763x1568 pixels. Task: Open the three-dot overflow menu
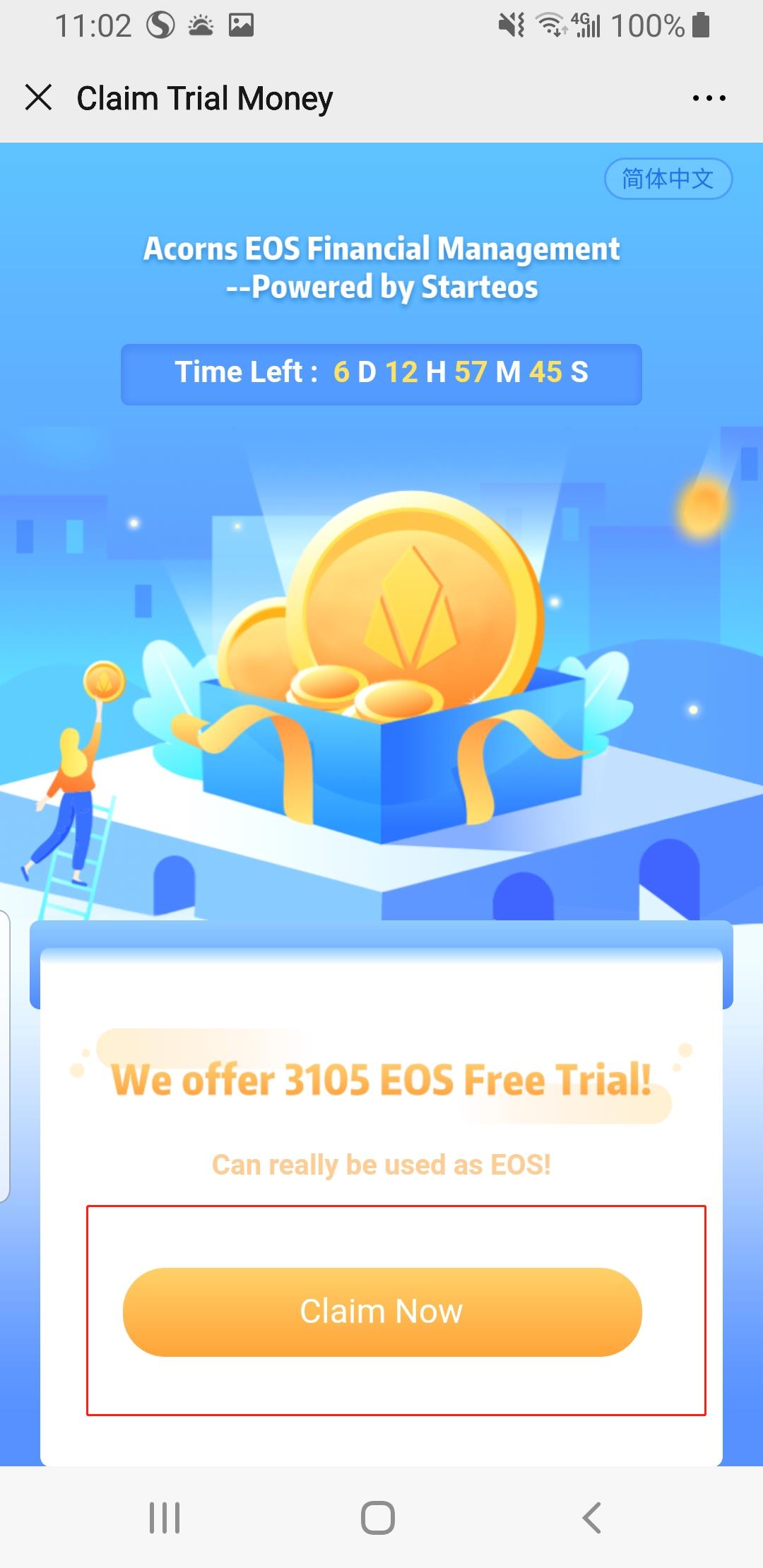click(x=709, y=98)
